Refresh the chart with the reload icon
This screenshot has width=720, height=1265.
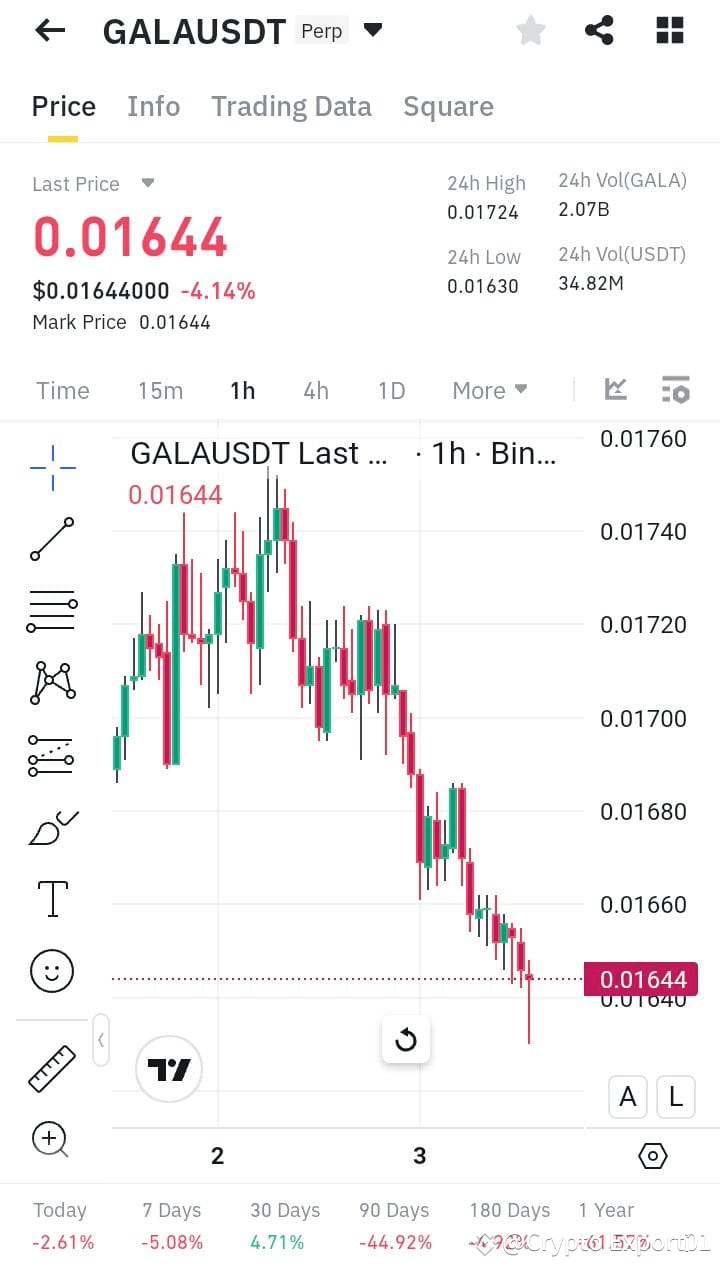pyautogui.click(x=406, y=1040)
